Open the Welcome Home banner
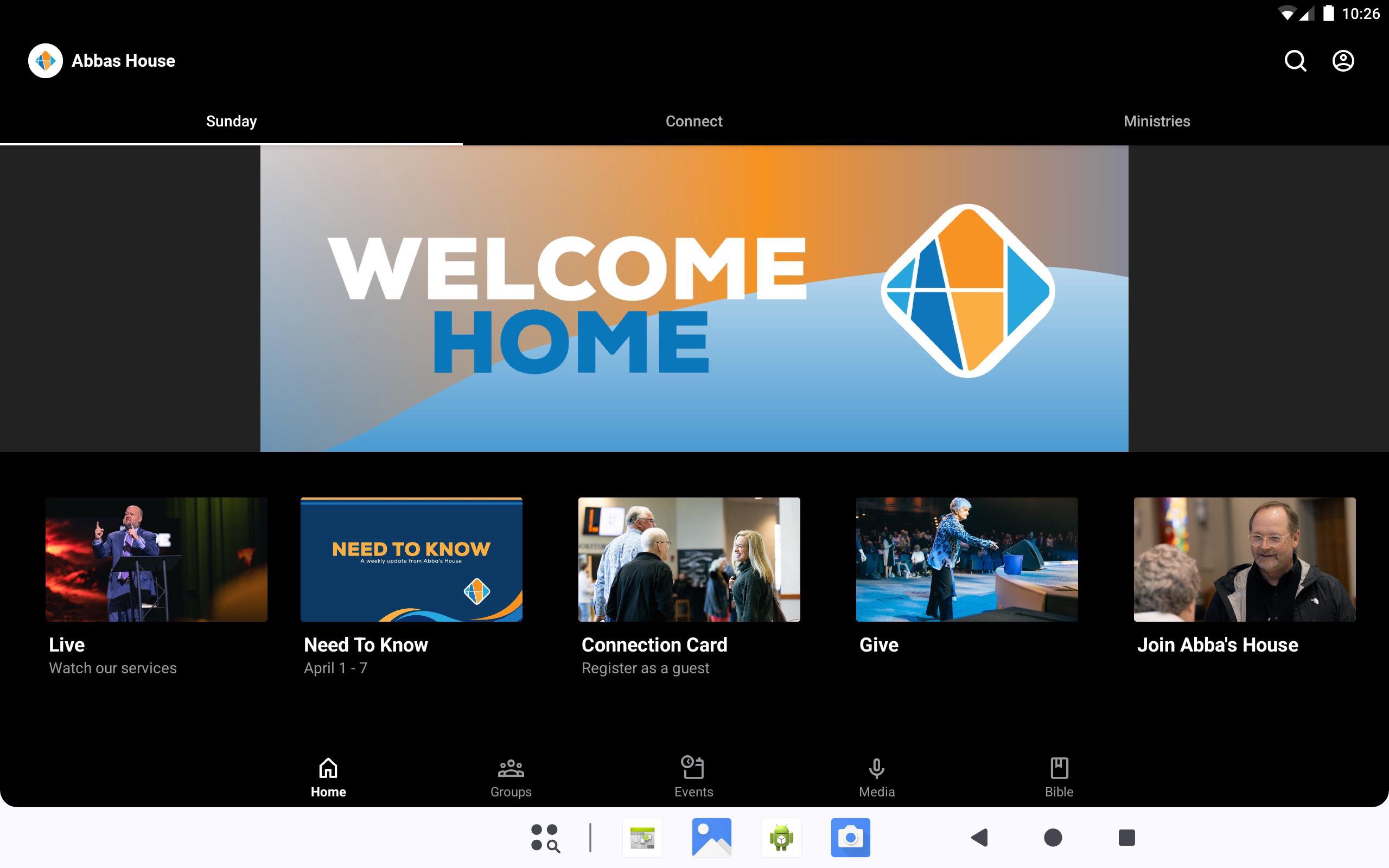This screenshot has height=868, width=1389. [x=694, y=298]
